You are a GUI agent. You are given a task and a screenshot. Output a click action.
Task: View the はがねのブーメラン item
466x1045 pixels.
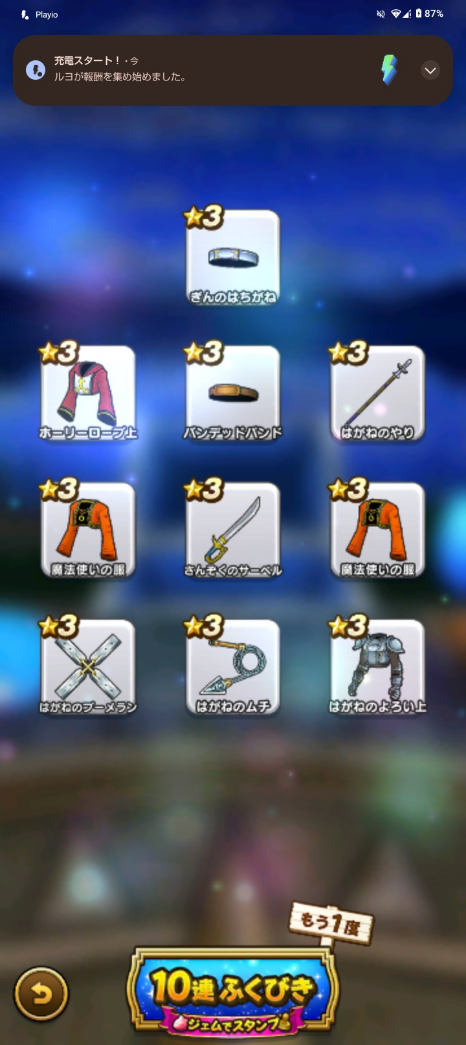click(88, 668)
